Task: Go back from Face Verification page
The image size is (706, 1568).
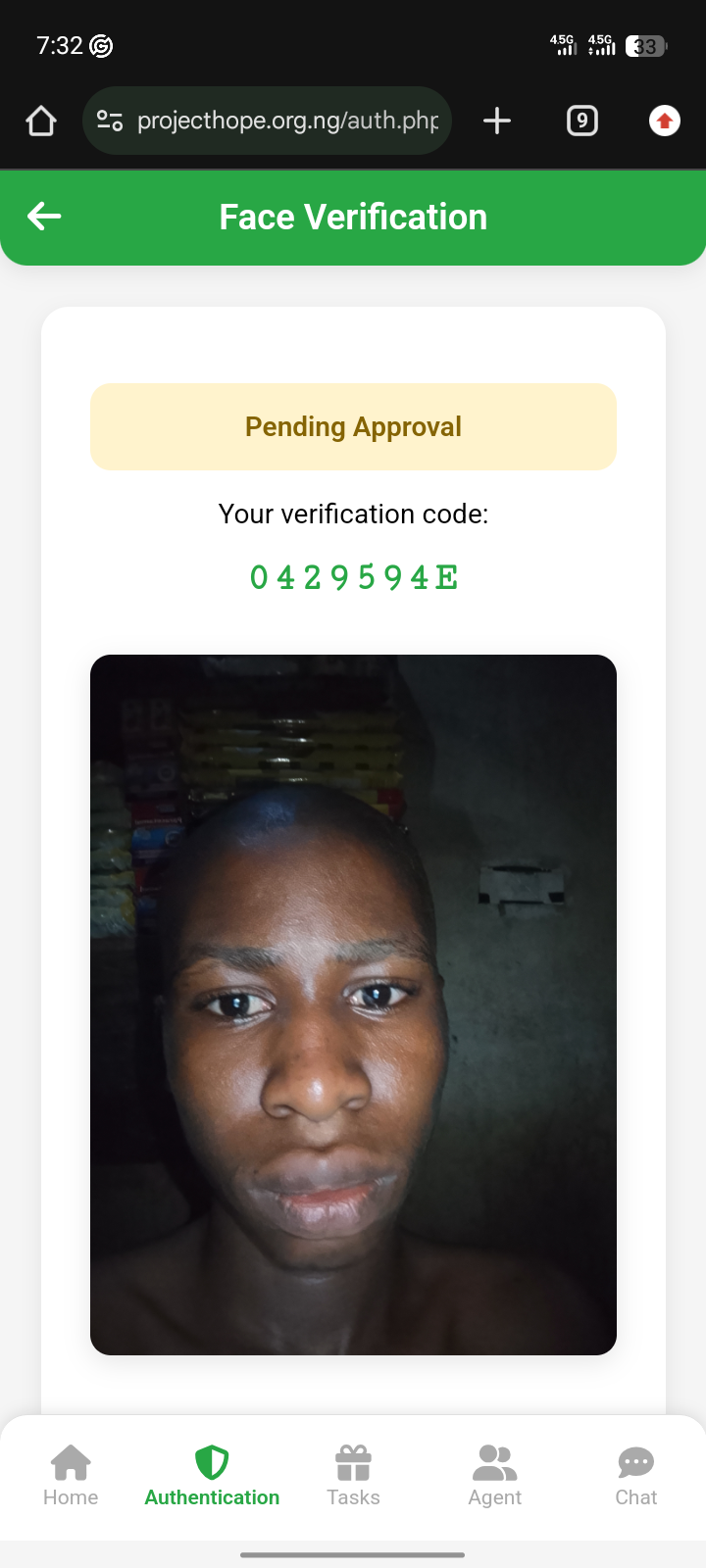Action: pyautogui.click(x=44, y=216)
